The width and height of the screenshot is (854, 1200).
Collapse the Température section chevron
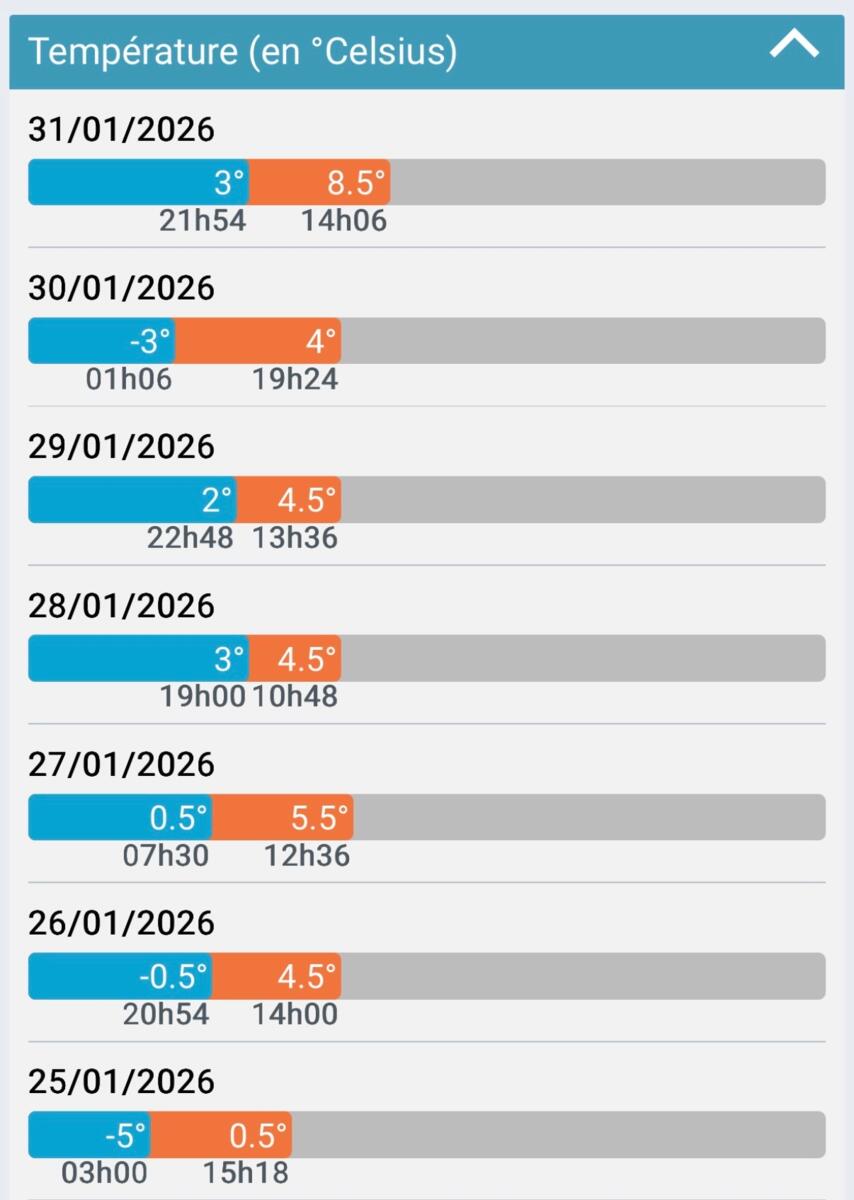click(x=794, y=45)
